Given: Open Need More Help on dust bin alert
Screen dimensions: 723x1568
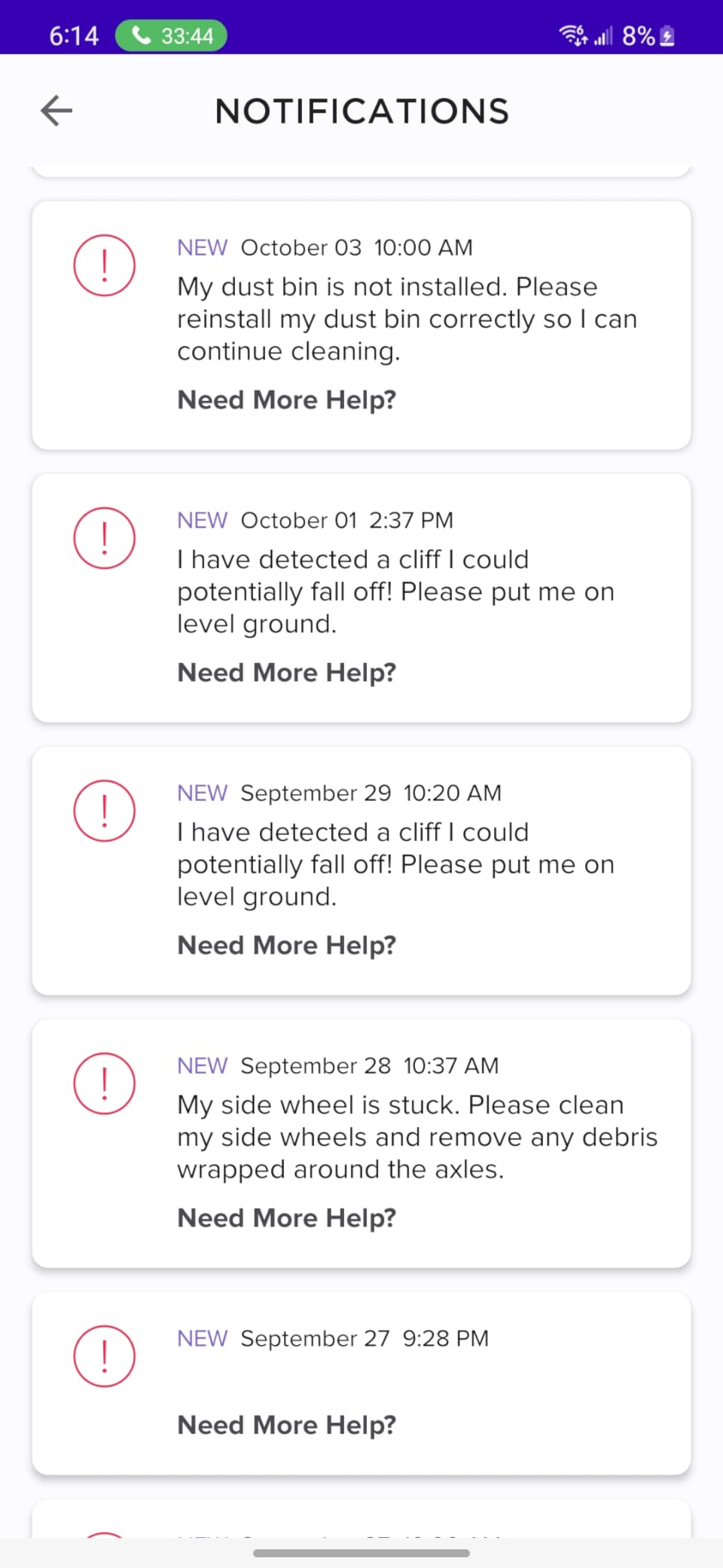Looking at the screenshot, I should [x=286, y=399].
